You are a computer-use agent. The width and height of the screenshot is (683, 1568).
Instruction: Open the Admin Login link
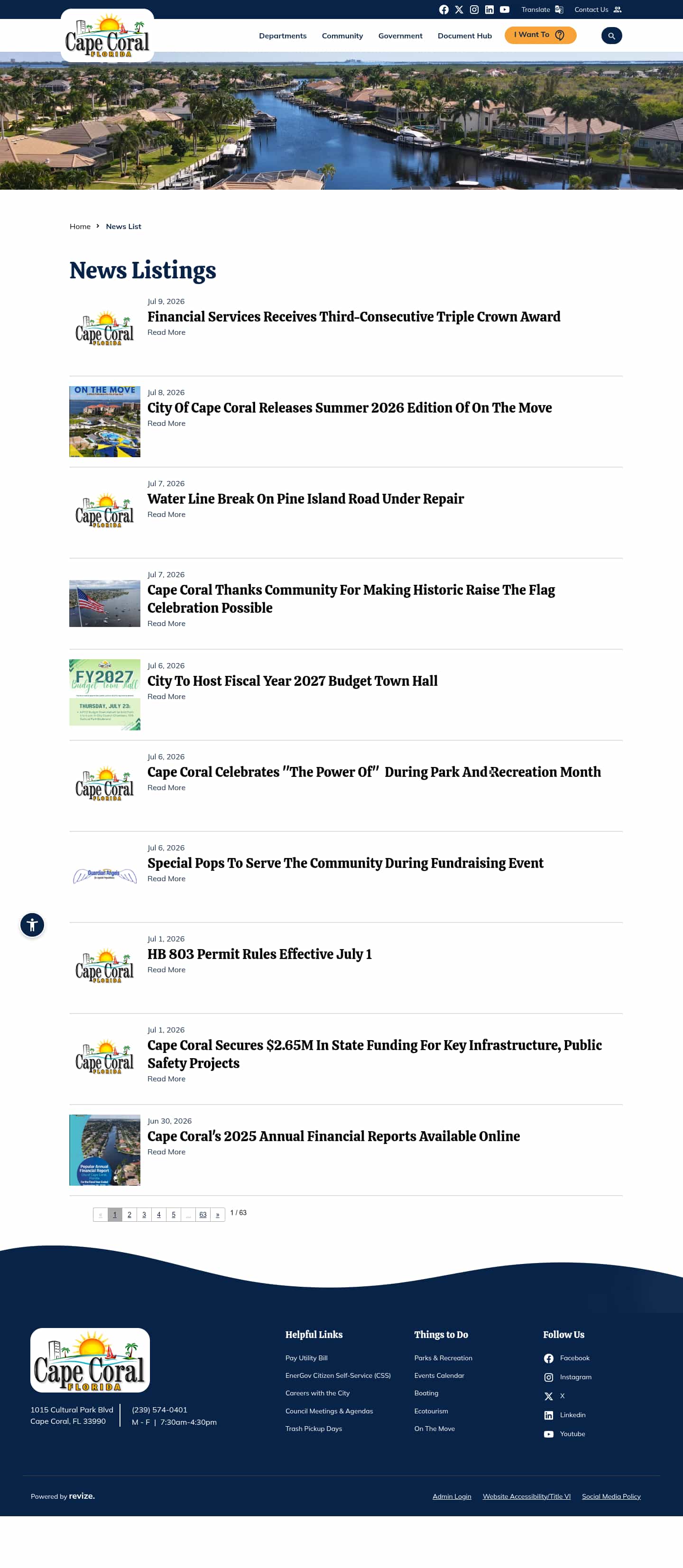click(x=452, y=1496)
